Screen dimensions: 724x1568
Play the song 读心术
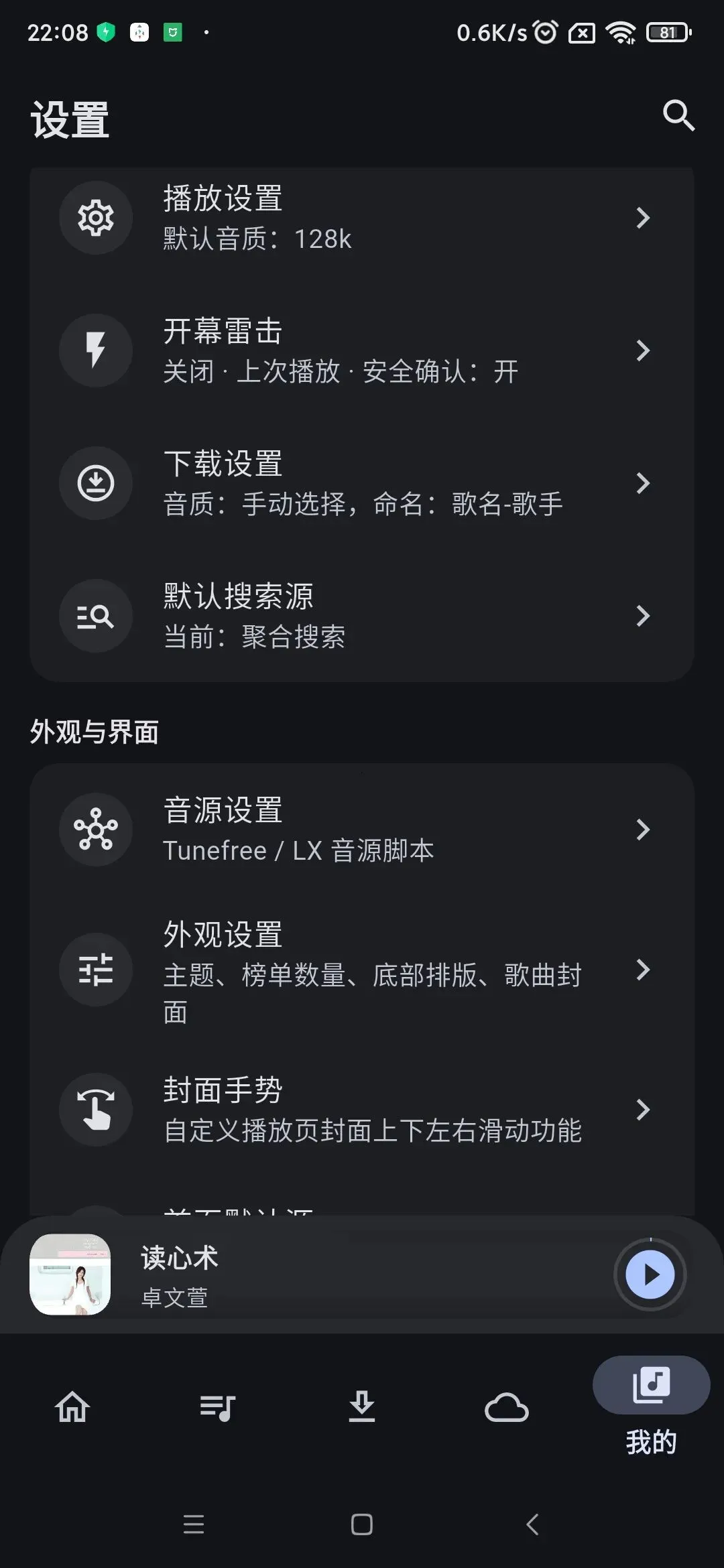(650, 1275)
